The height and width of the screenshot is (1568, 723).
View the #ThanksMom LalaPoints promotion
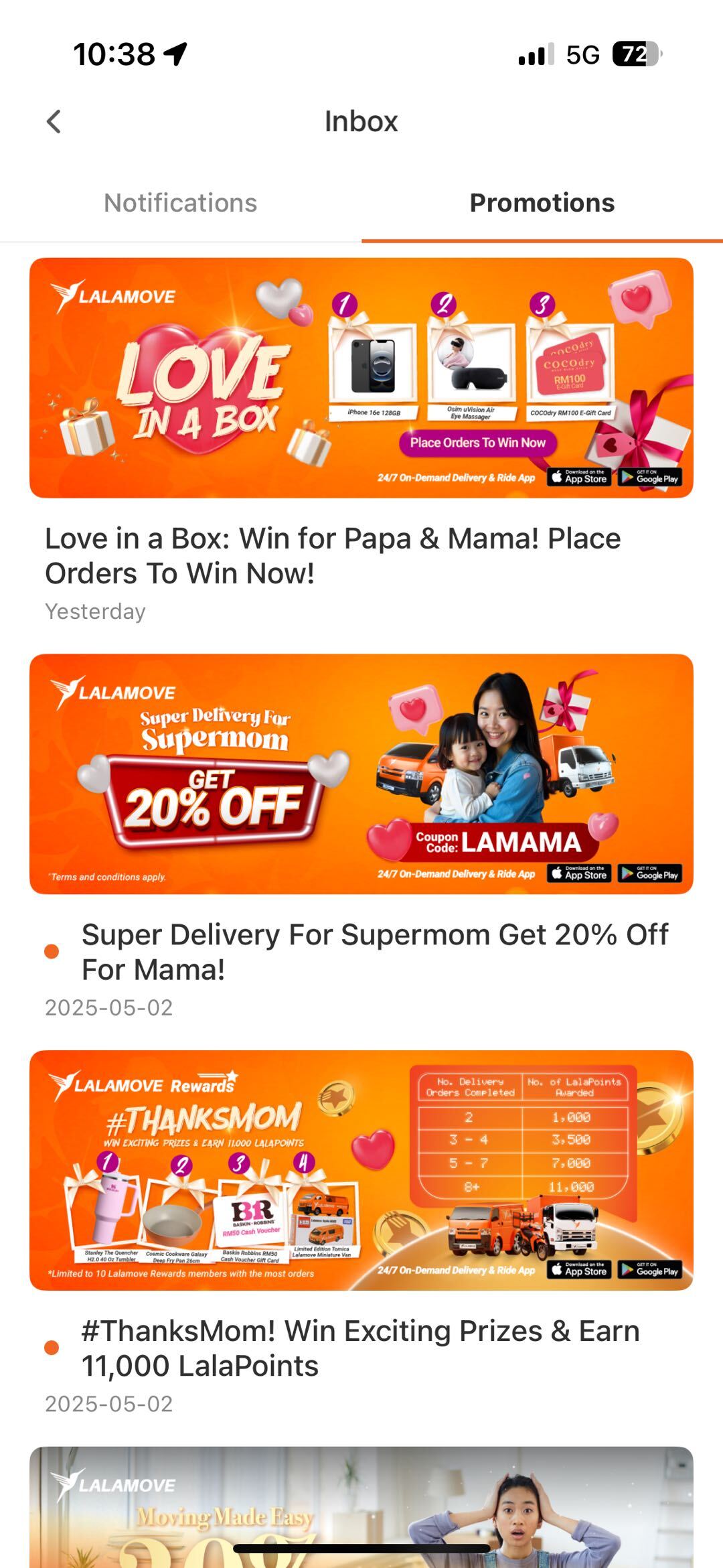click(361, 1169)
